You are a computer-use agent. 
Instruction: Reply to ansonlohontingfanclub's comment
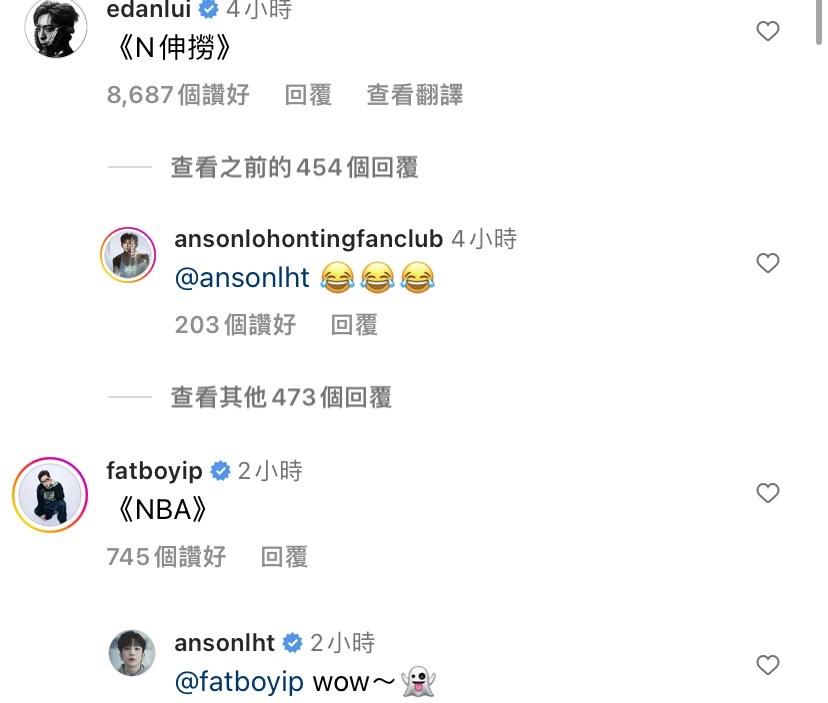[x=354, y=325]
